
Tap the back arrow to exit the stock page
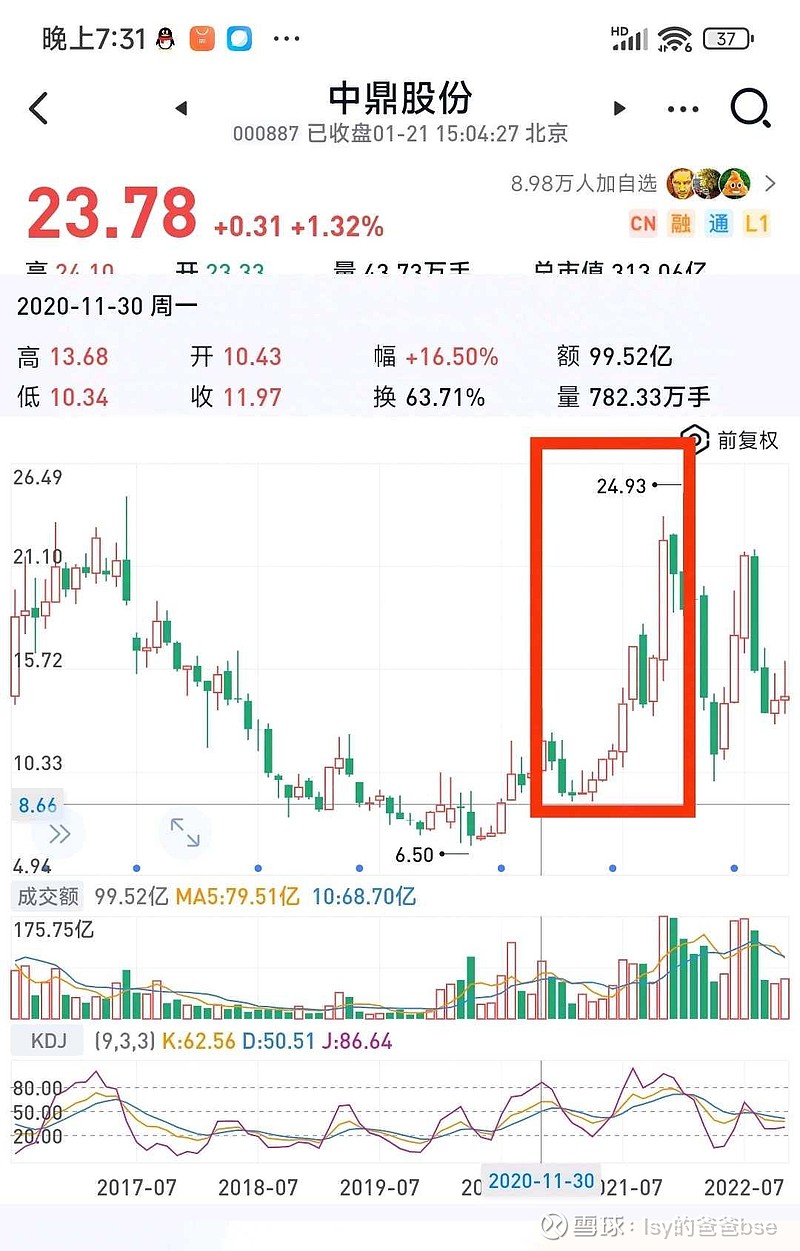[40, 107]
